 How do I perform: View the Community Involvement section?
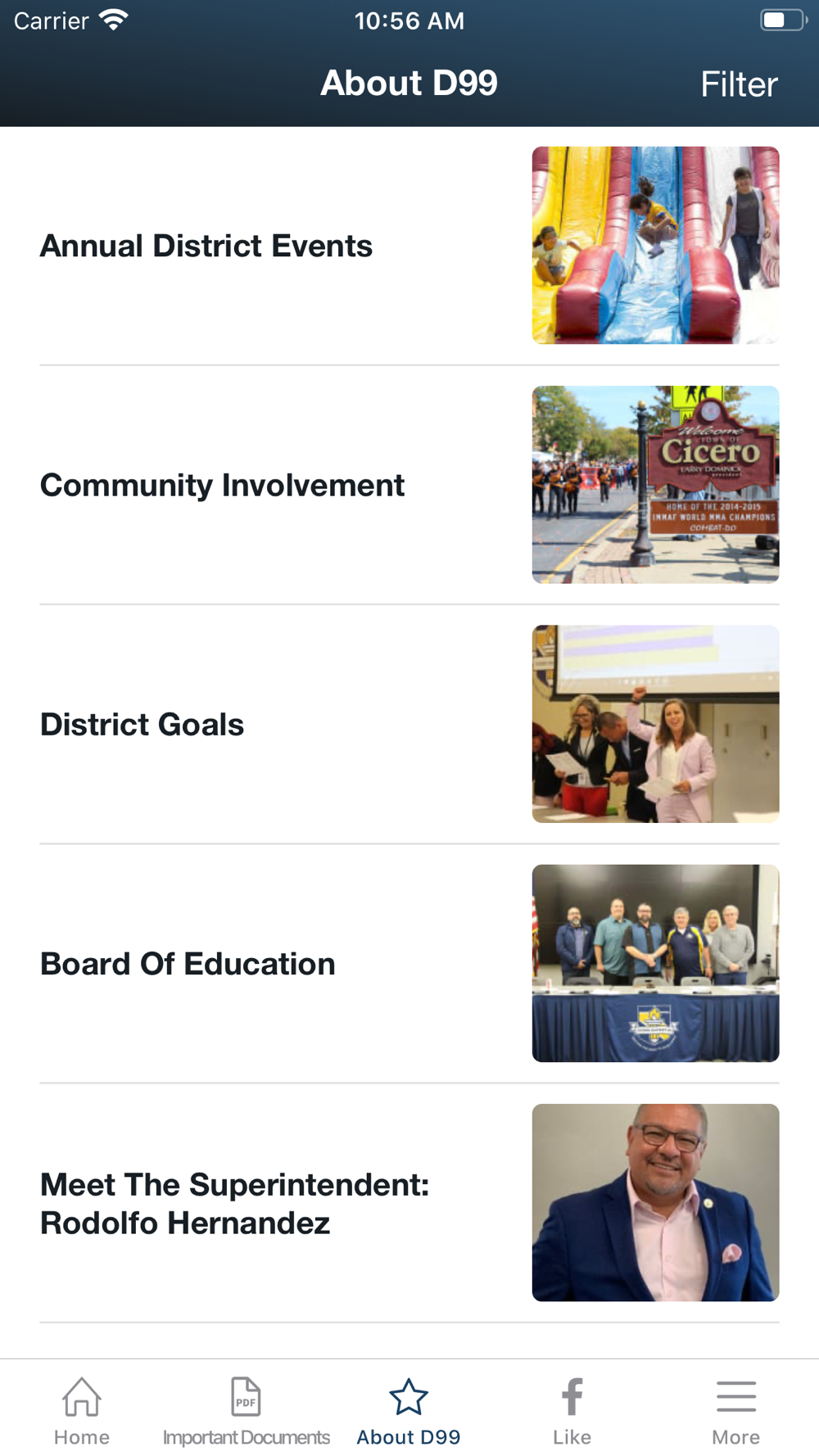point(223,485)
